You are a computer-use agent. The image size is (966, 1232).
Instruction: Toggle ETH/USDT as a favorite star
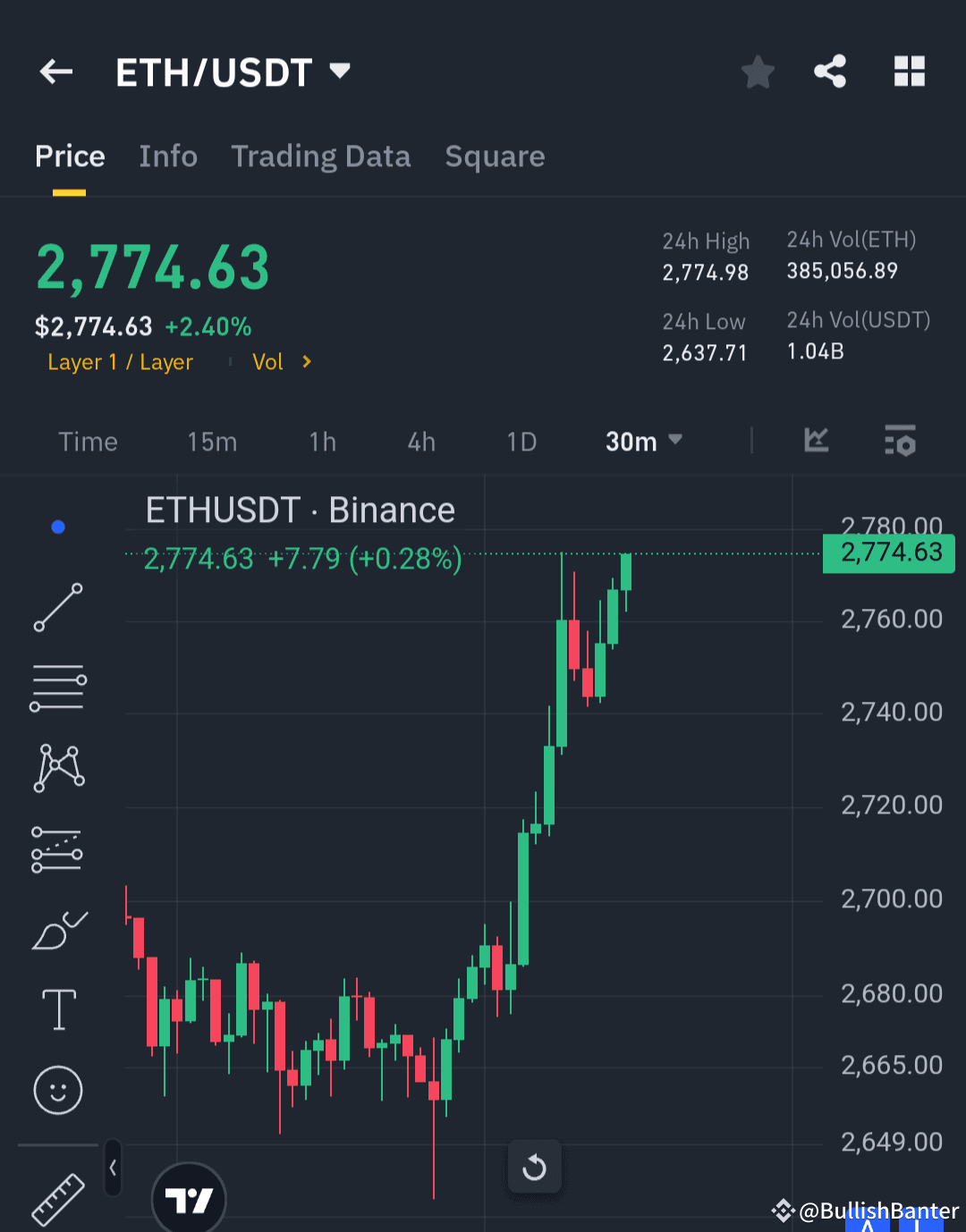(758, 72)
